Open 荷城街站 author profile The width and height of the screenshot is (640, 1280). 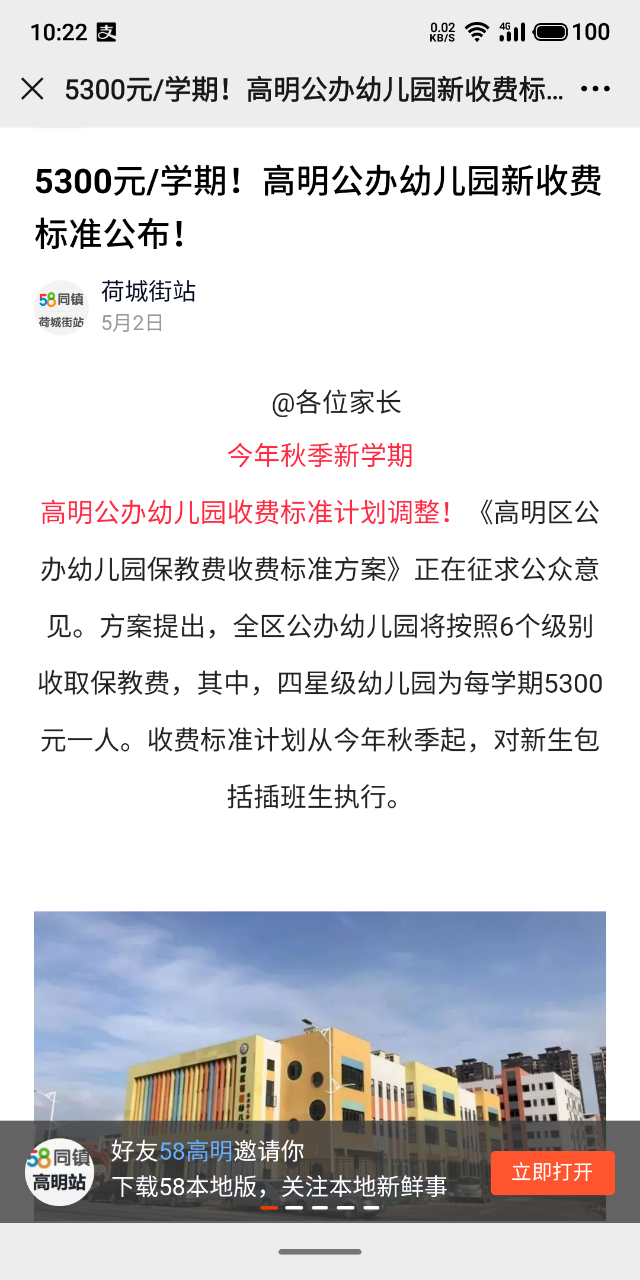(x=148, y=292)
